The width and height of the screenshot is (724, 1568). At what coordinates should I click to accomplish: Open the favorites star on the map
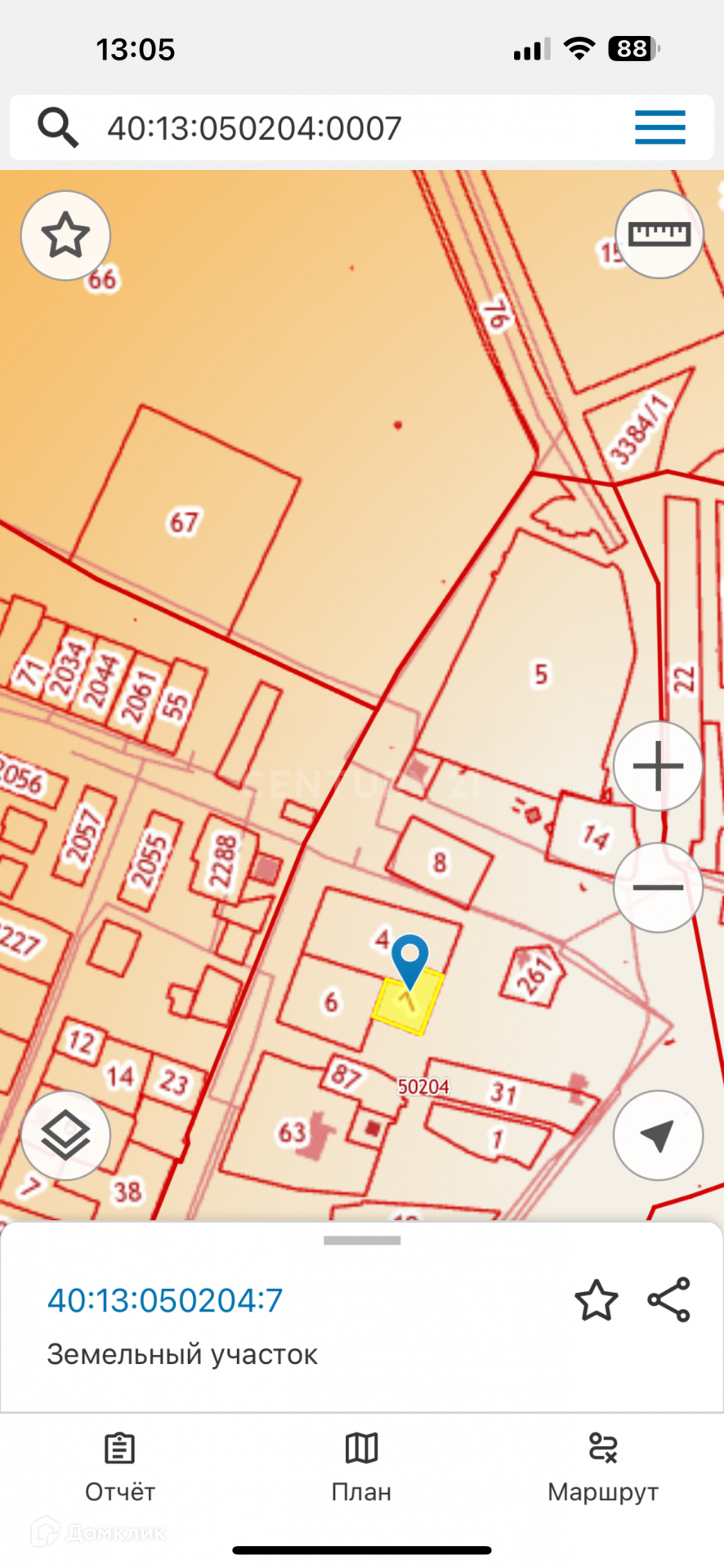(65, 235)
